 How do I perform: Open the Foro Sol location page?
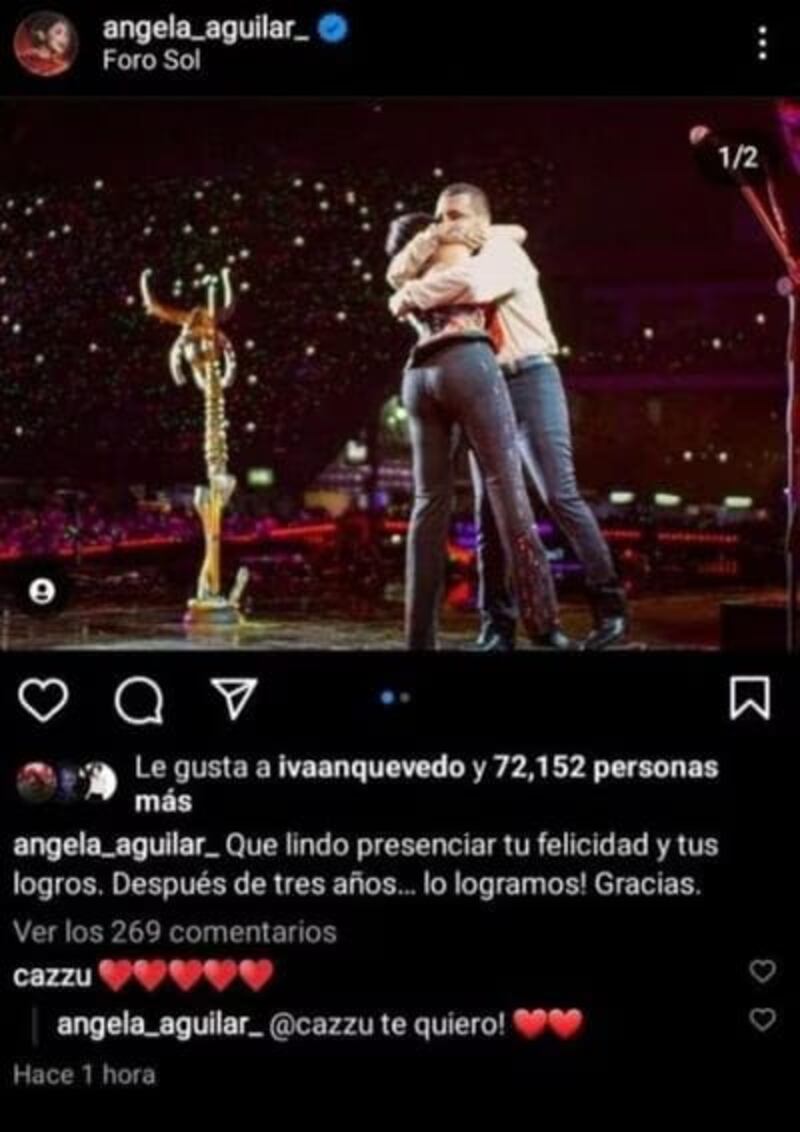coord(151,60)
